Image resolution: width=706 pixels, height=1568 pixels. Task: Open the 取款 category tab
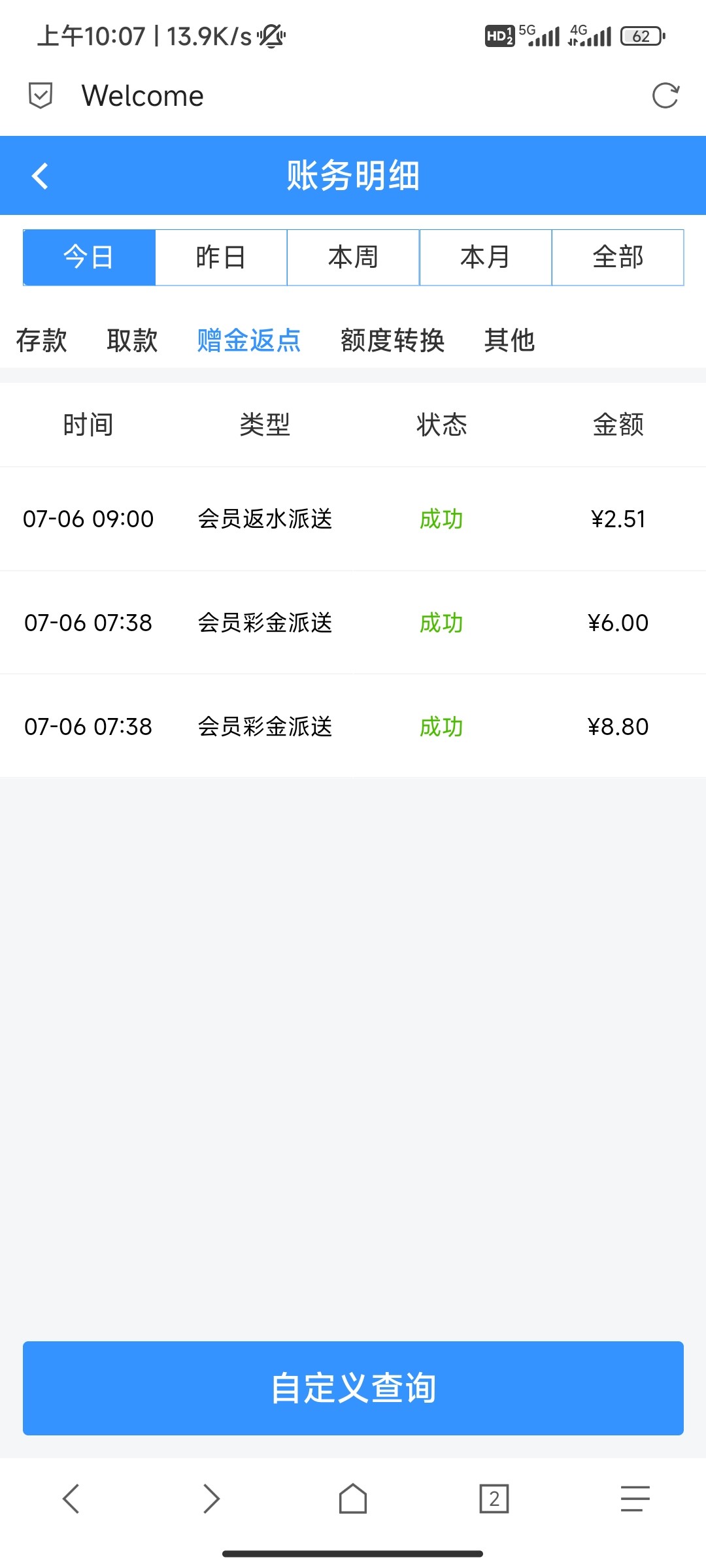point(133,340)
